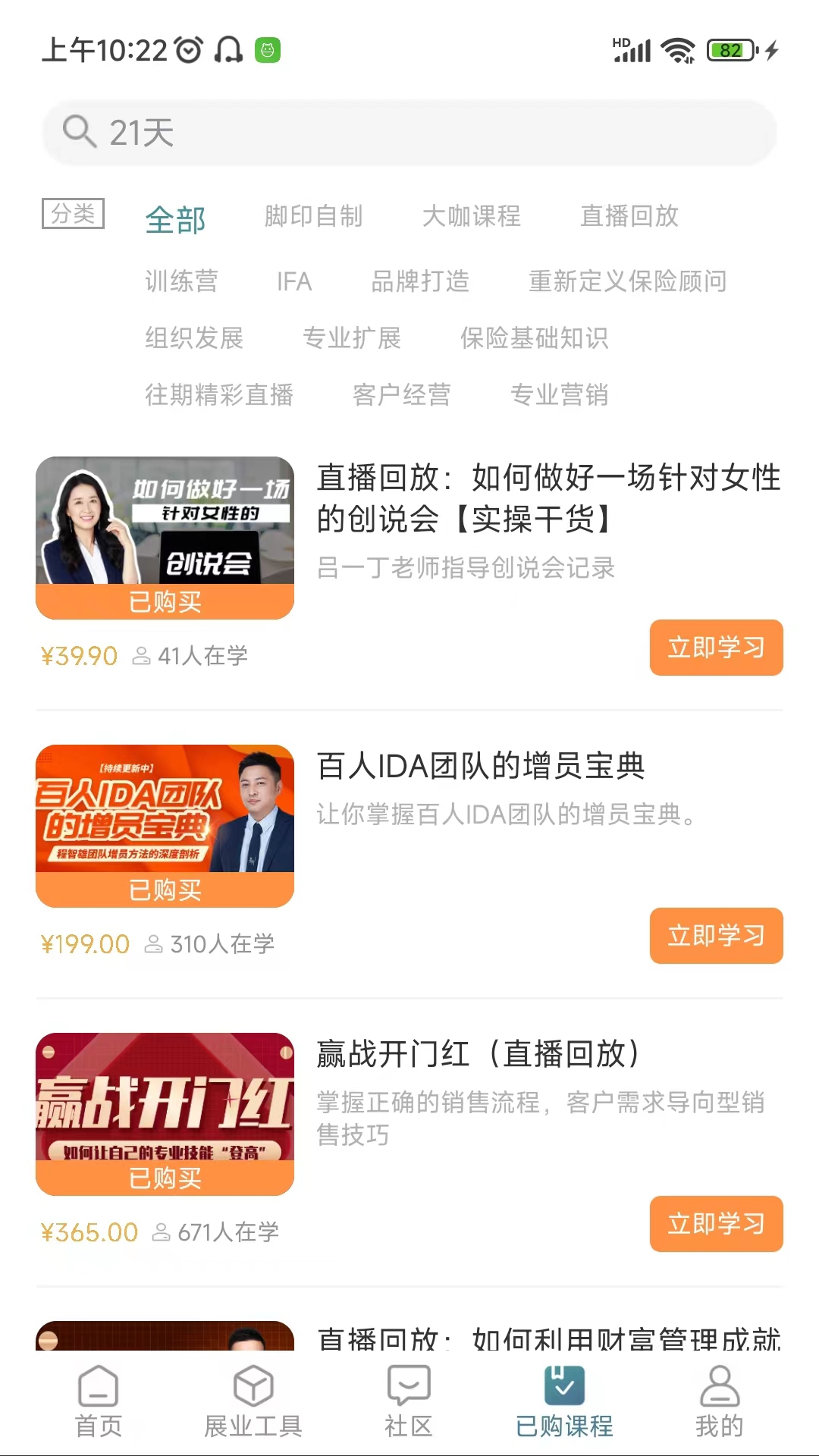Image resolution: width=819 pixels, height=1456 pixels.
Task: Tap the learner-count person icon beside 41人在学
Action: click(143, 655)
